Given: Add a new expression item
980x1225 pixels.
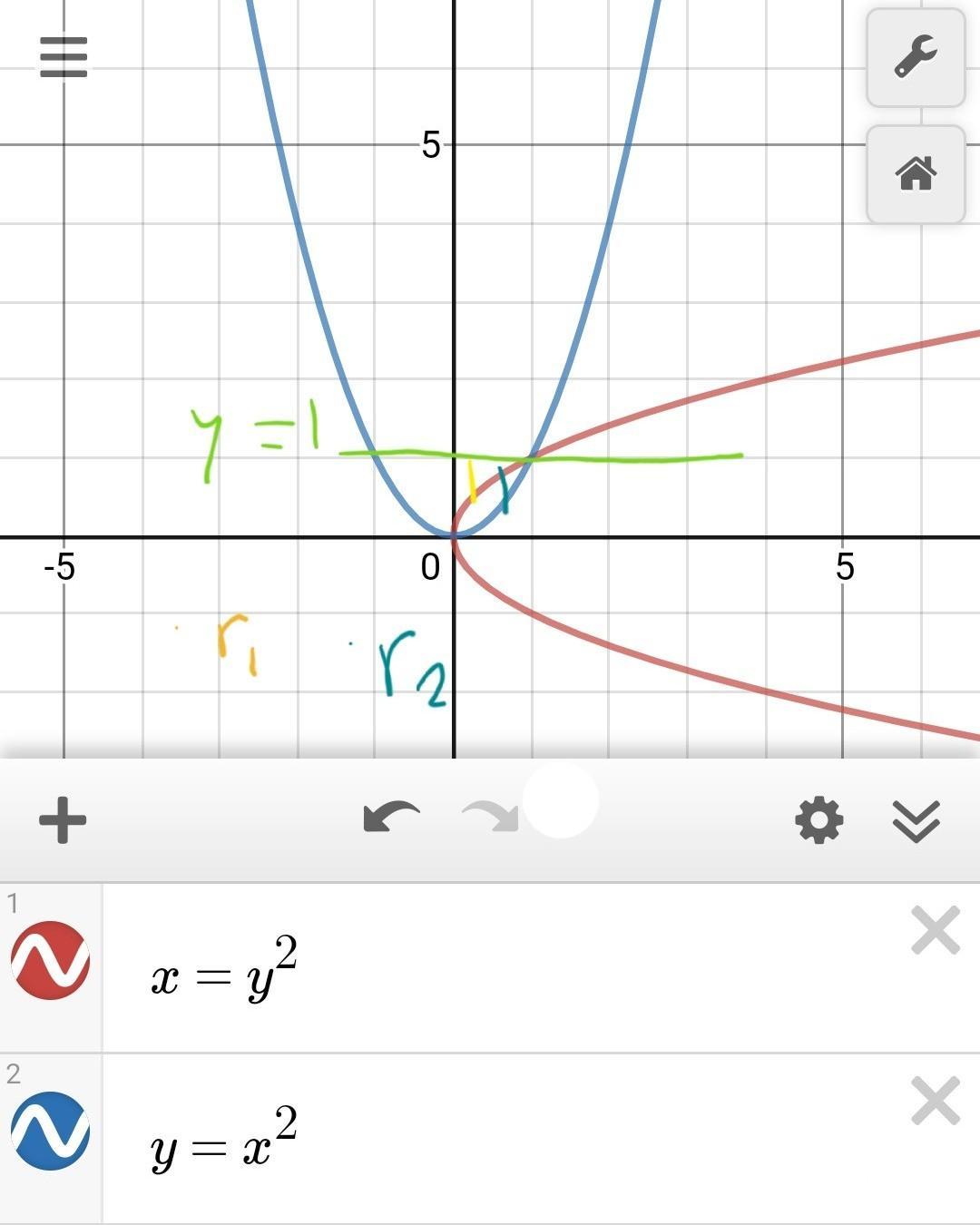Looking at the screenshot, I should click(63, 820).
